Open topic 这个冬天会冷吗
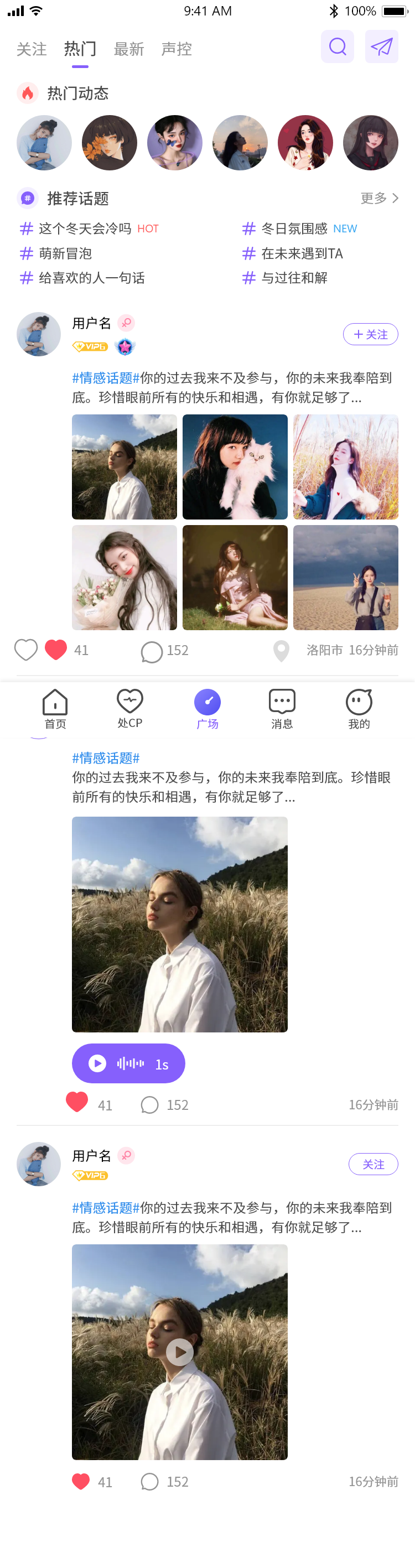The width and height of the screenshot is (415, 1568). click(85, 229)
